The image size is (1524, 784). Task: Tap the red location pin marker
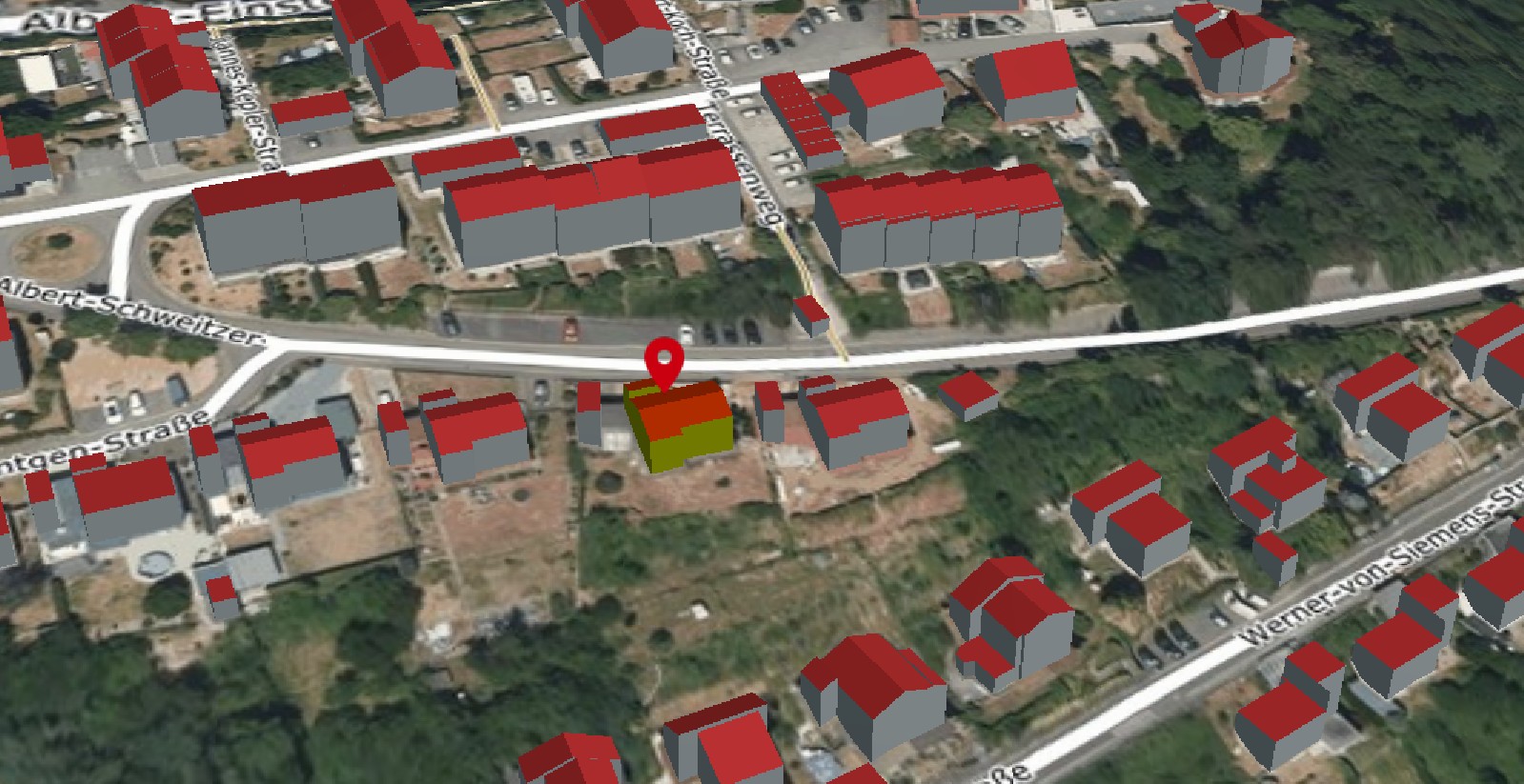664,360
